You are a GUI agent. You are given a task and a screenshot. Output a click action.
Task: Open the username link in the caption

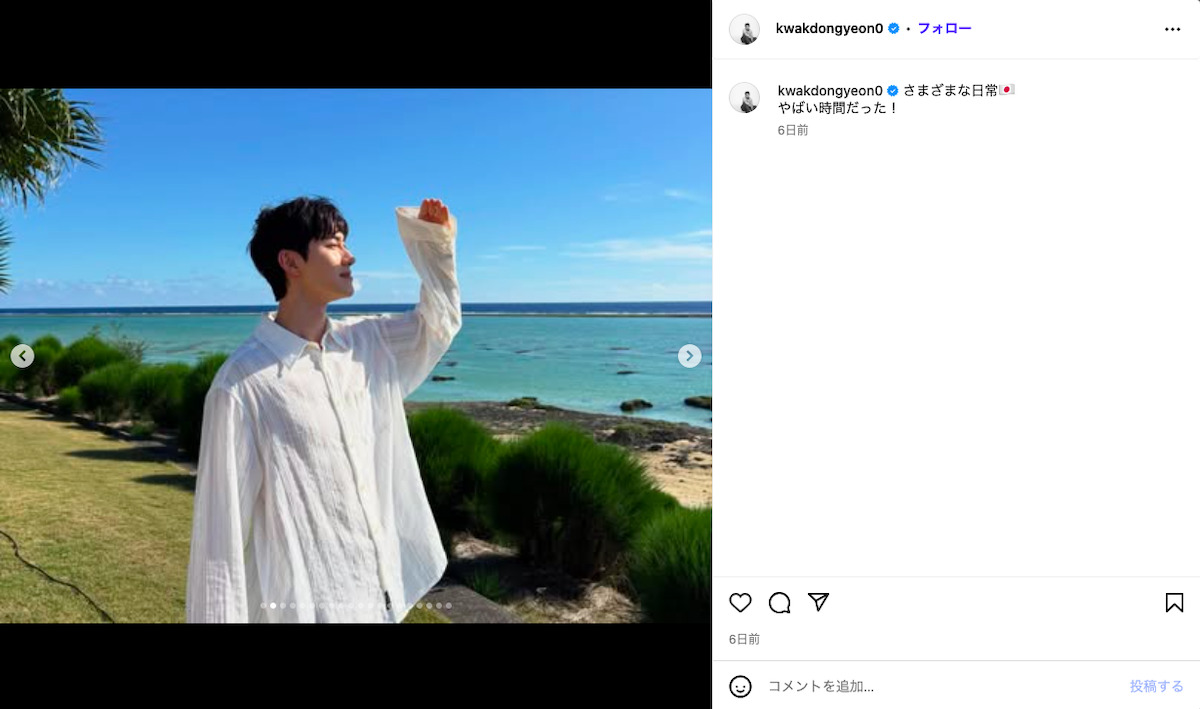[830, 90]
